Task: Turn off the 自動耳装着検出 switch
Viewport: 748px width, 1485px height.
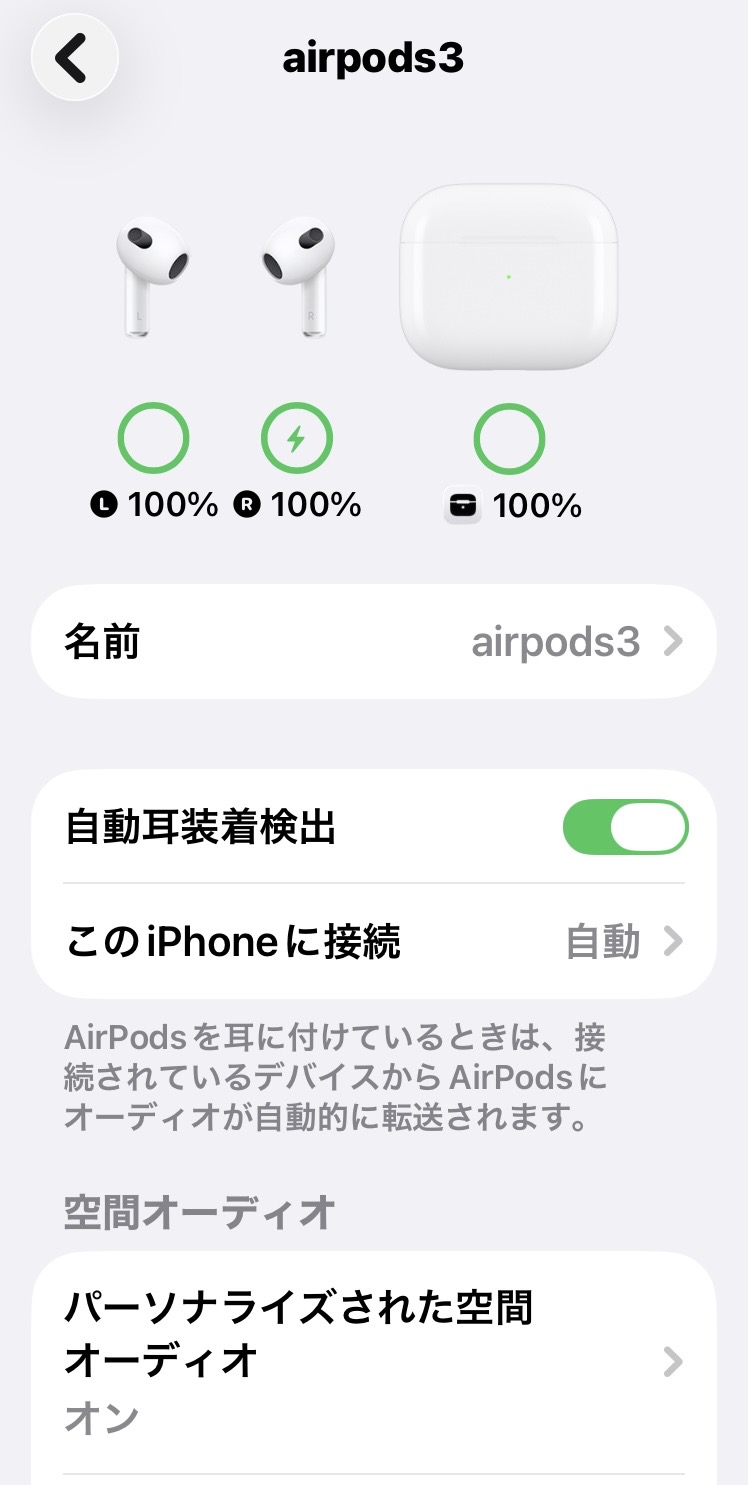Action: (x=625, y=827)
